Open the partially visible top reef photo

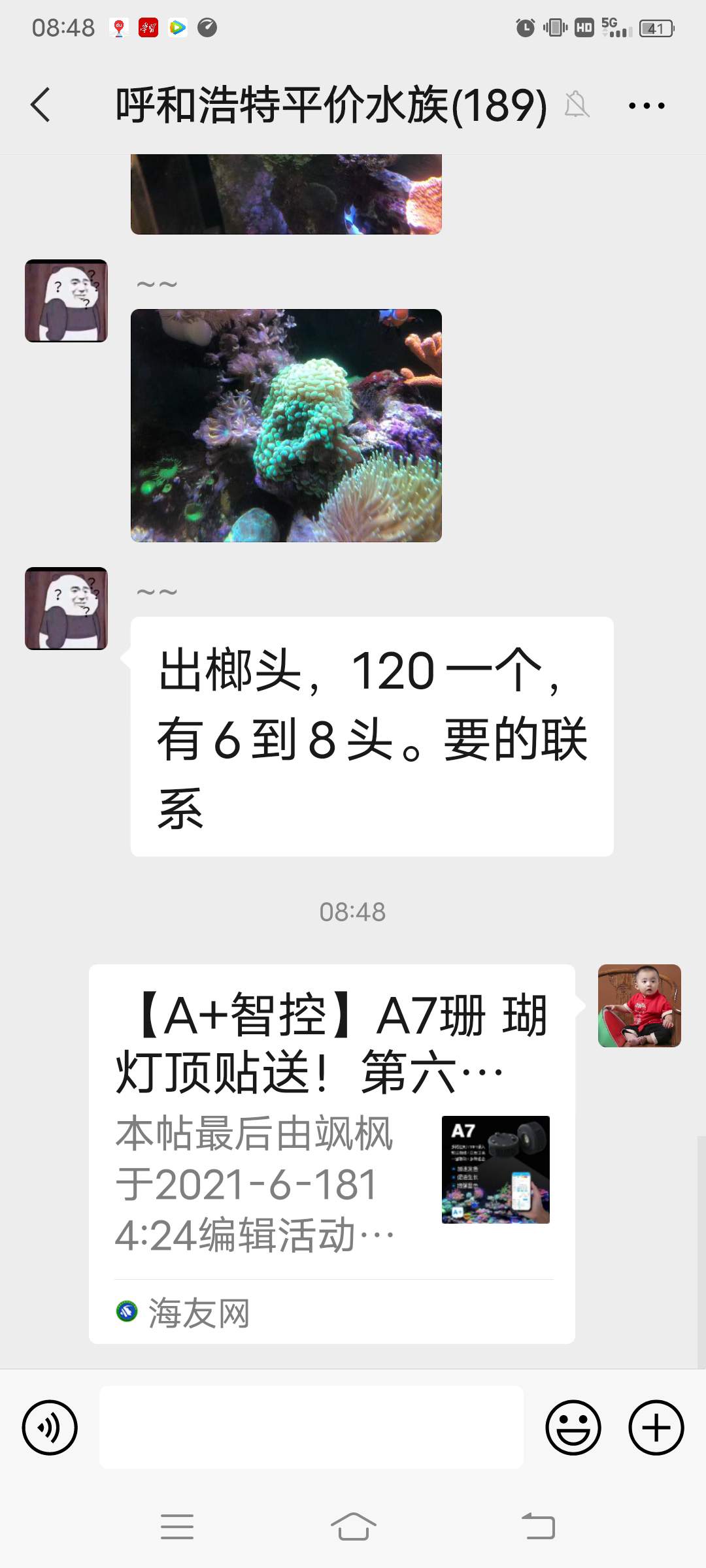286,194
